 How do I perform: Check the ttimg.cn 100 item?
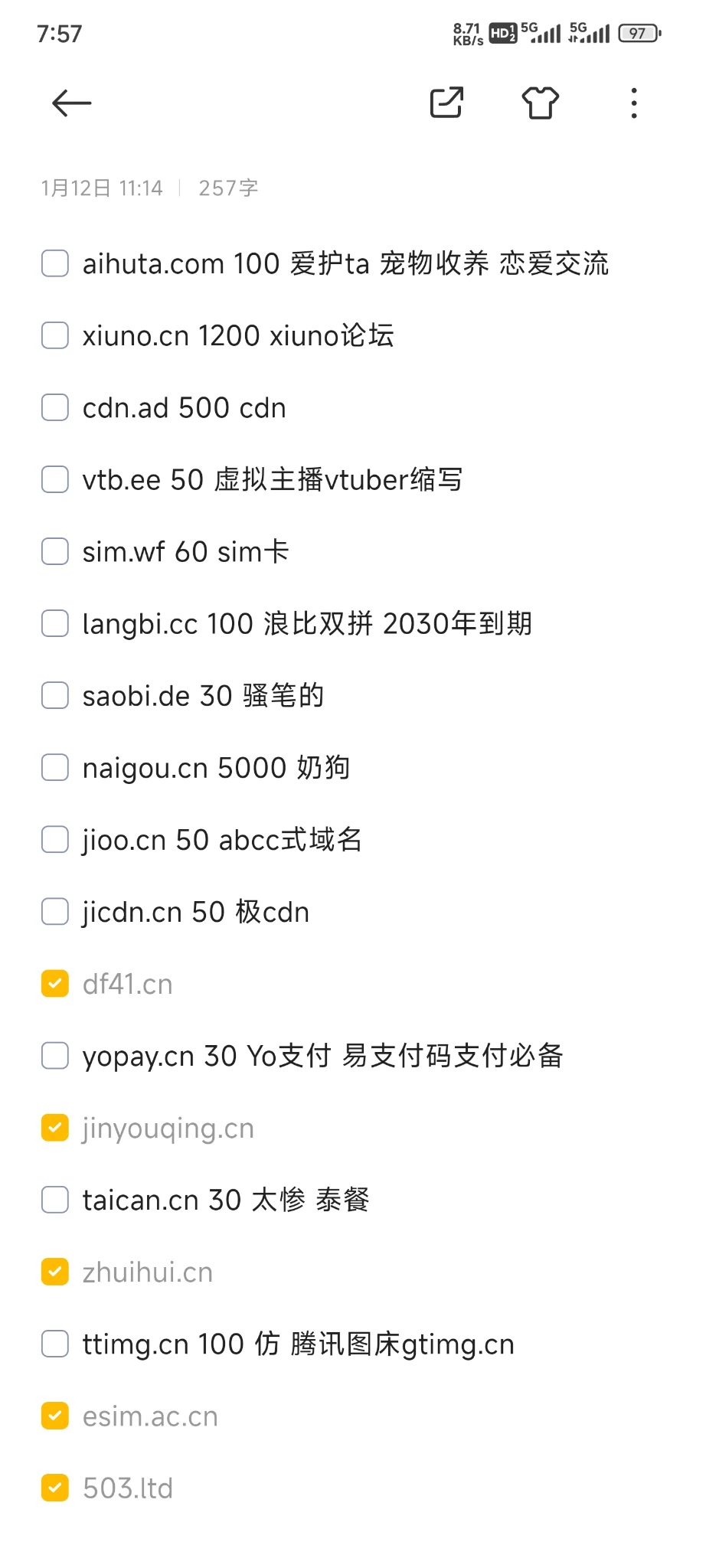55,1344
